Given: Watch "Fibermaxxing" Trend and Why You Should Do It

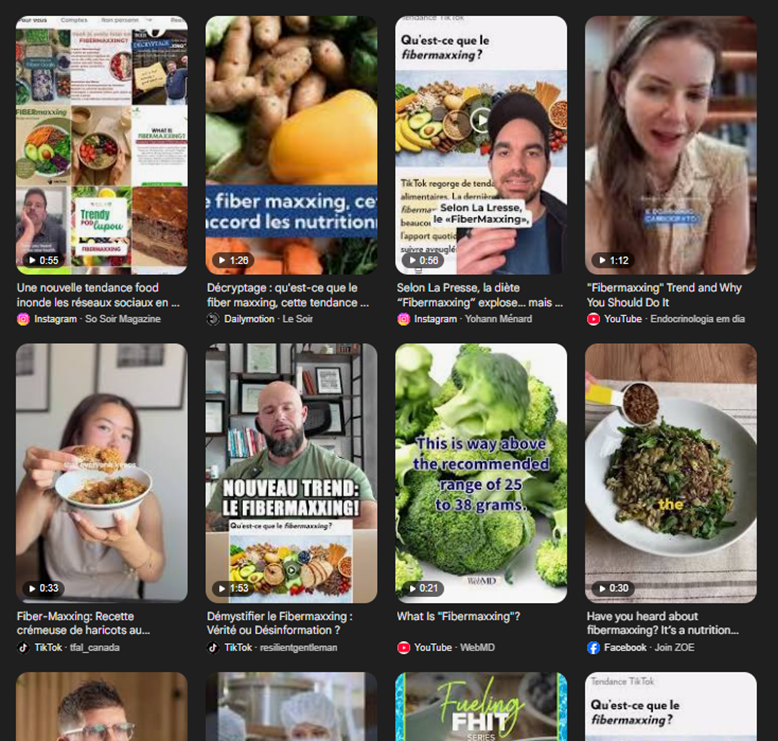Looking at the screenshot, I should click(x=671, y=145).
